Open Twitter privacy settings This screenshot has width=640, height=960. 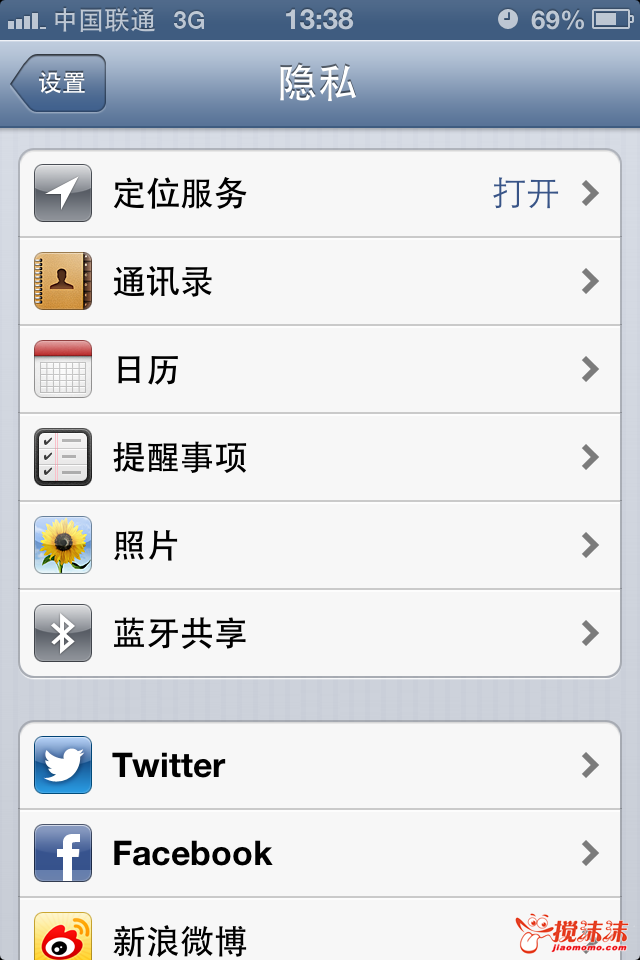320,765
